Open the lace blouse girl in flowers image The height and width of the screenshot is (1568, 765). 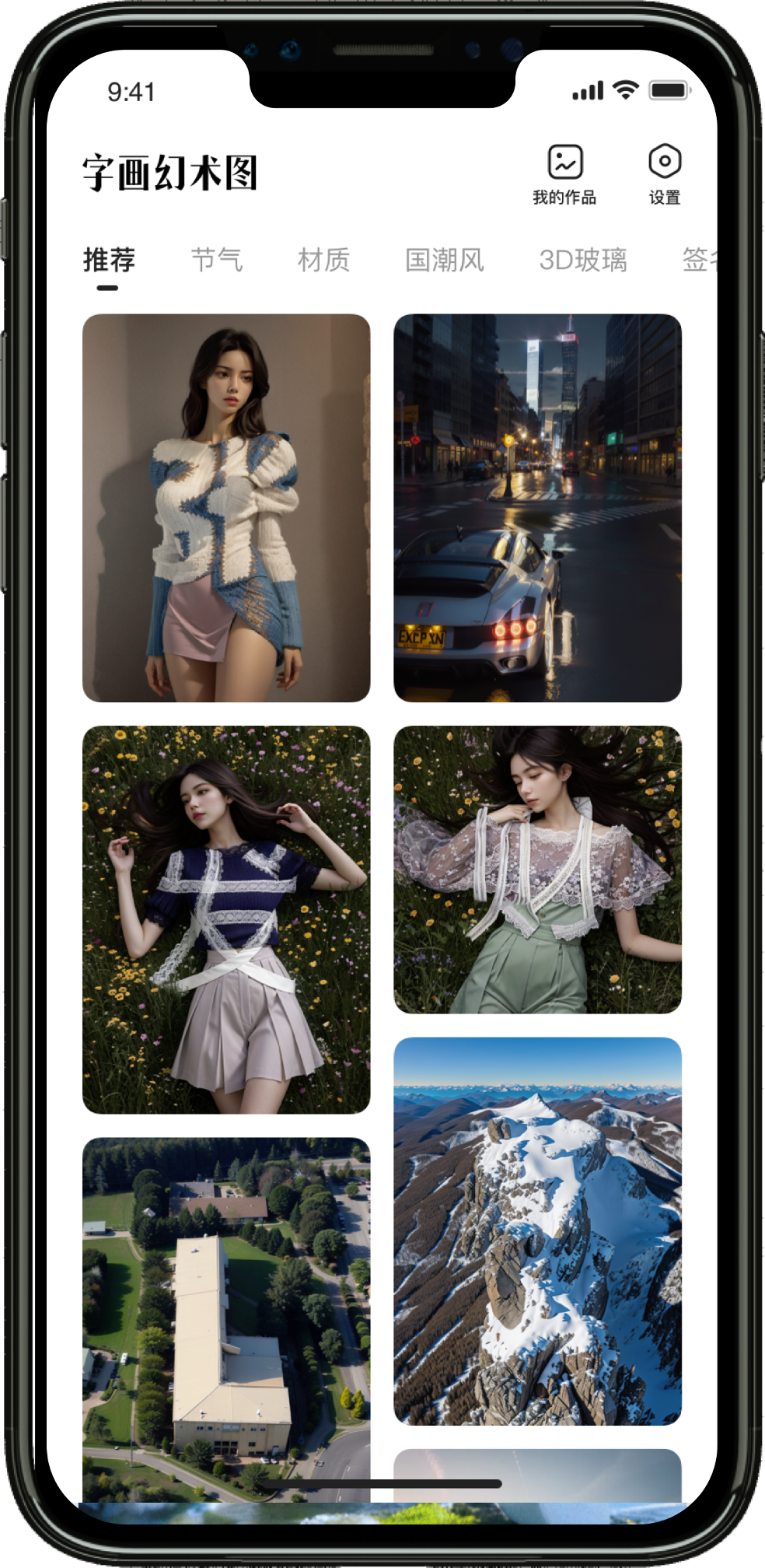537,870
